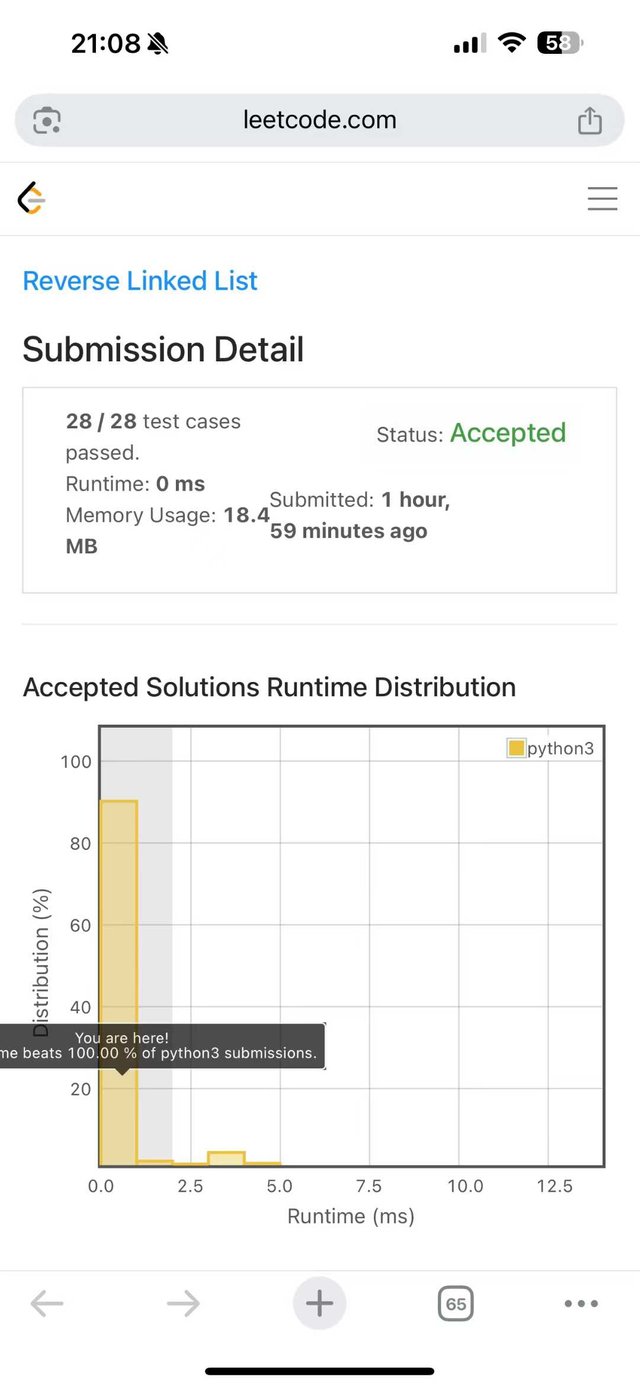Tap the LeetCode logo to go home
Viewport: 640px width, 1387px height.
click(x=32, y=199)
